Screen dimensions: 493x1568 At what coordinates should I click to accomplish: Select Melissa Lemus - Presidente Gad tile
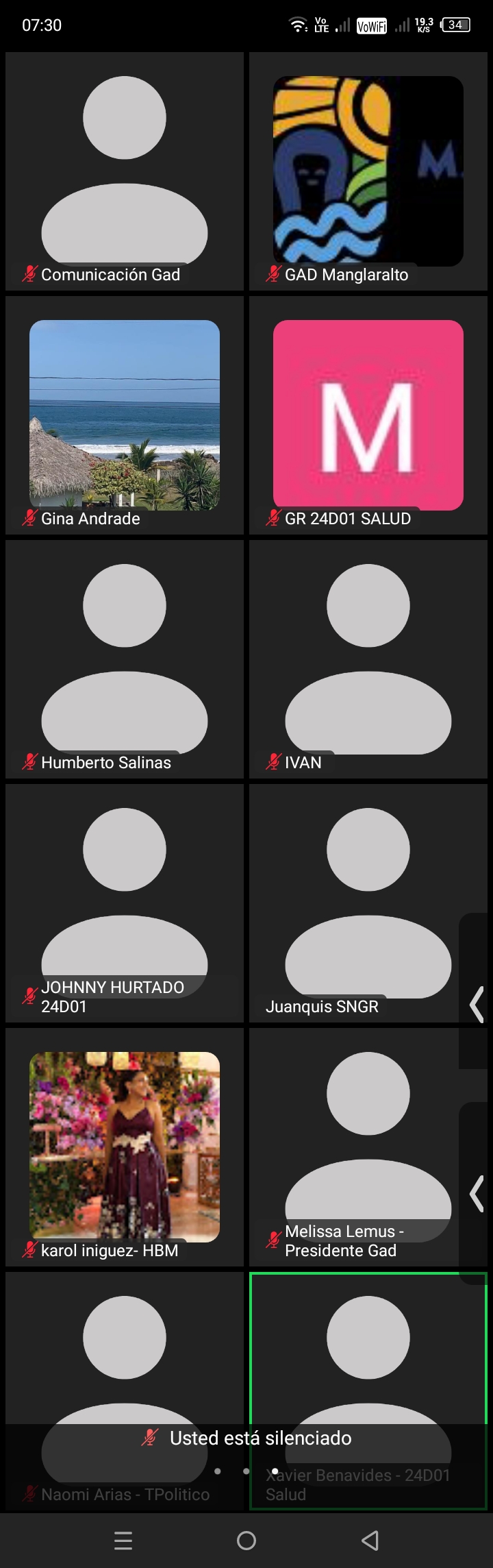coord(356,1147)
